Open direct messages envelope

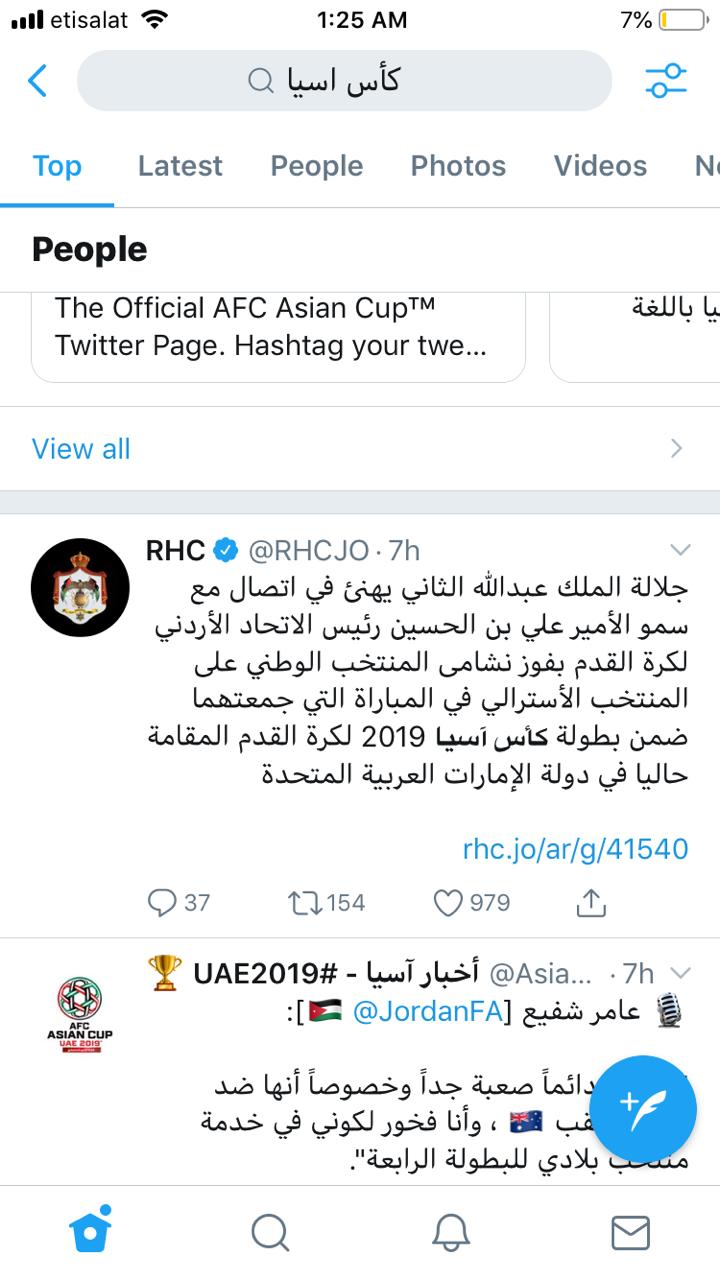point(630,1233)
